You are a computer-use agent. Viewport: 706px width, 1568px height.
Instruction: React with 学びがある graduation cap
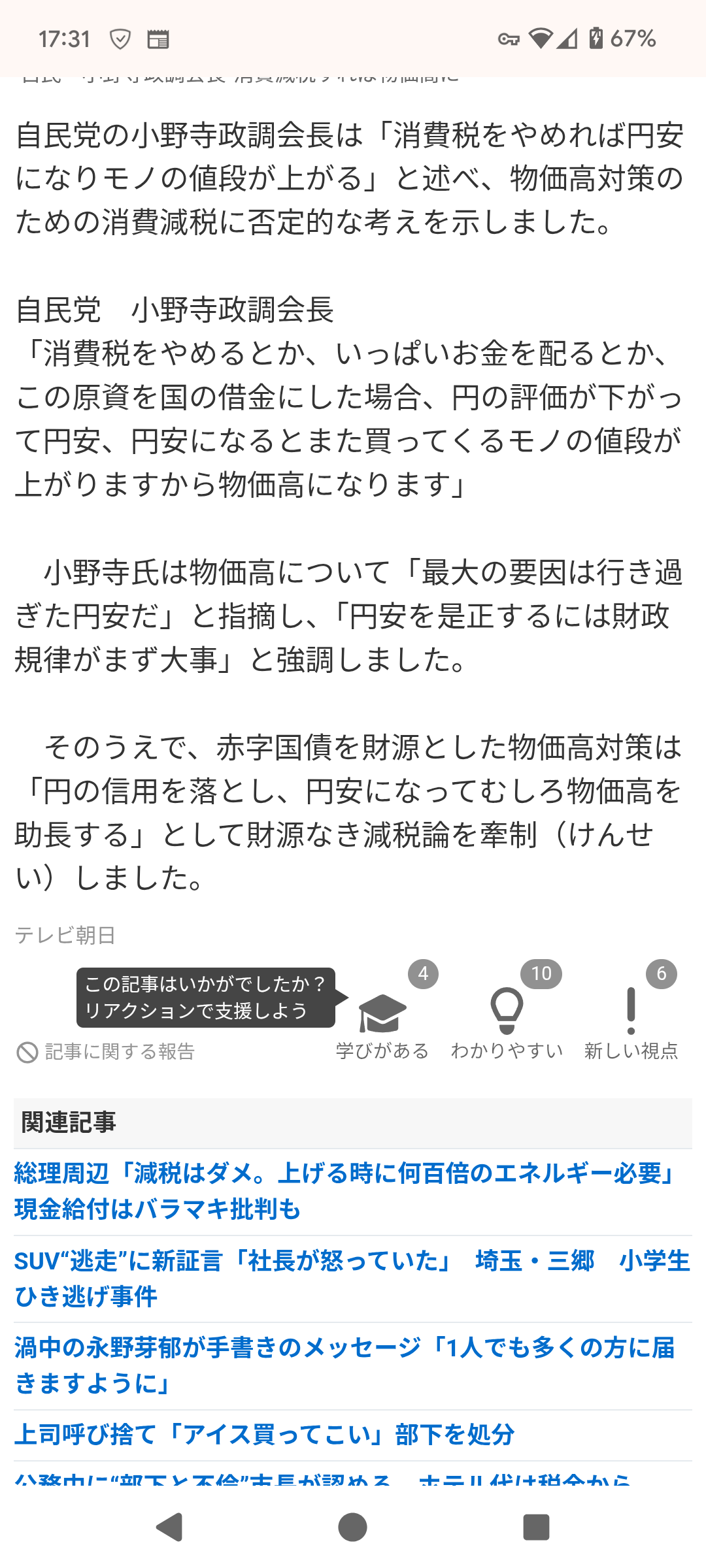tap(382, 1015)
